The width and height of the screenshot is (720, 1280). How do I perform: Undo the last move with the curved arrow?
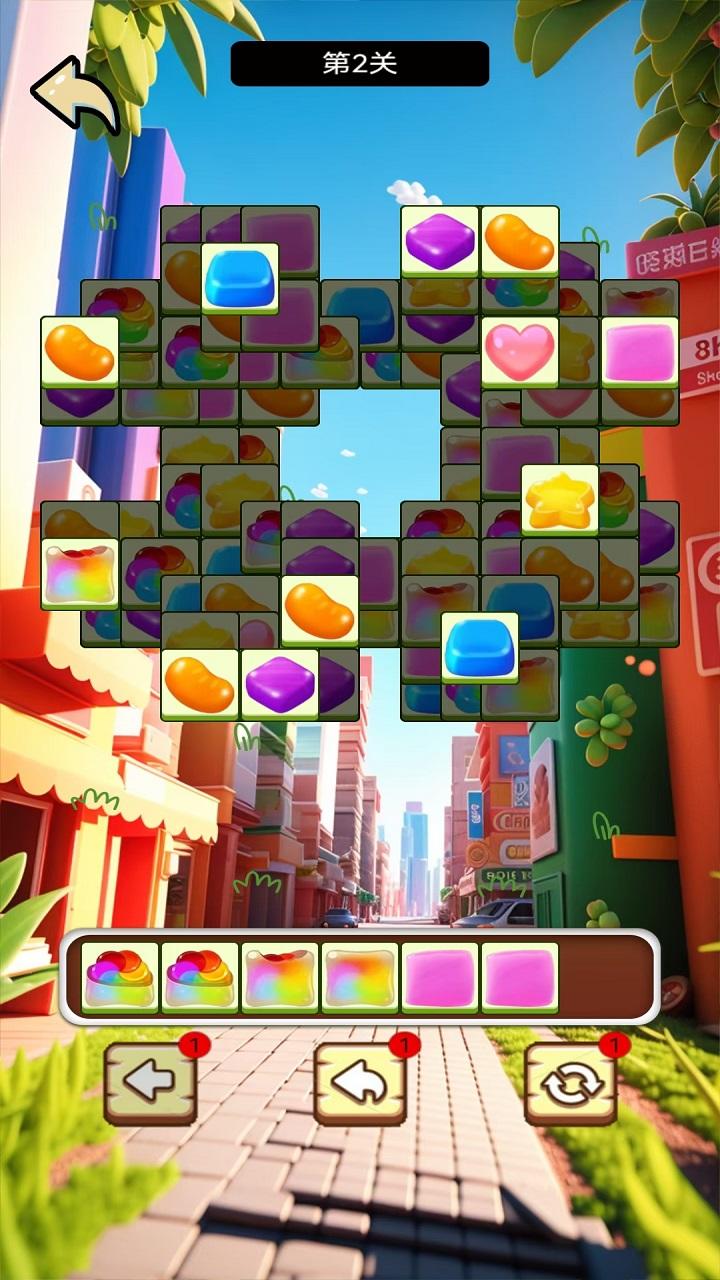[360, 1083]
